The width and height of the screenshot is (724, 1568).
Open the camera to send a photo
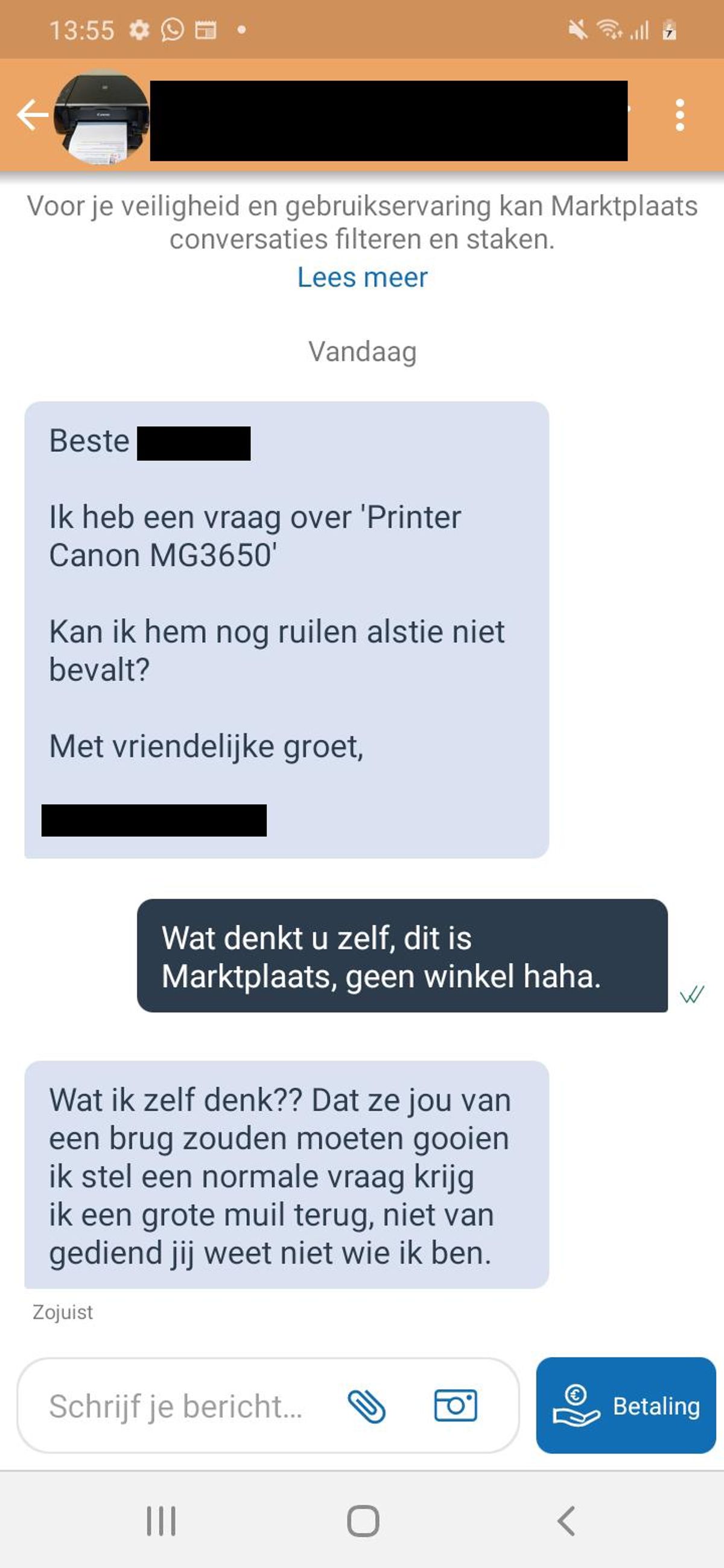[x=455, y=1406]
